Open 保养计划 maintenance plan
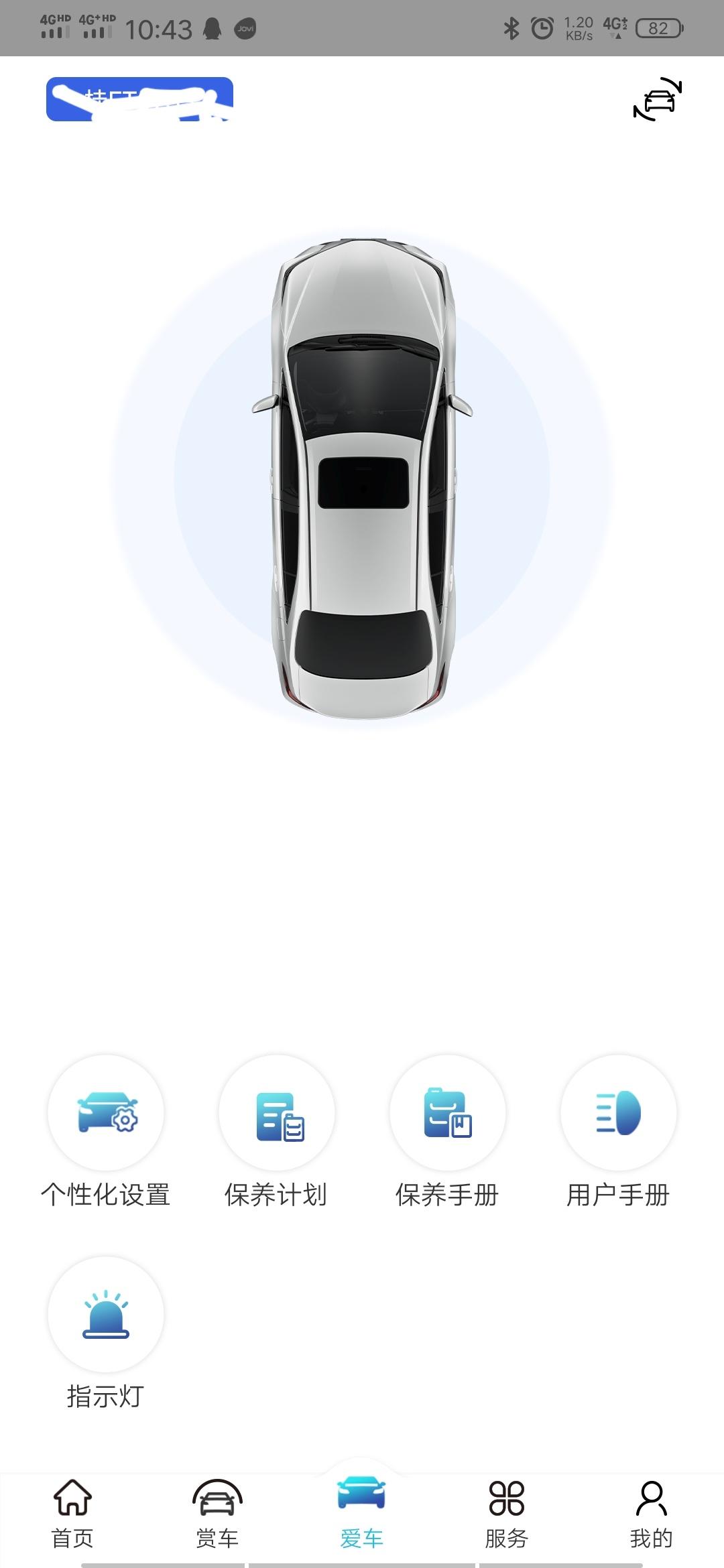The image size is (724, 1568). pyautogui.click(x=277, y=1112)
